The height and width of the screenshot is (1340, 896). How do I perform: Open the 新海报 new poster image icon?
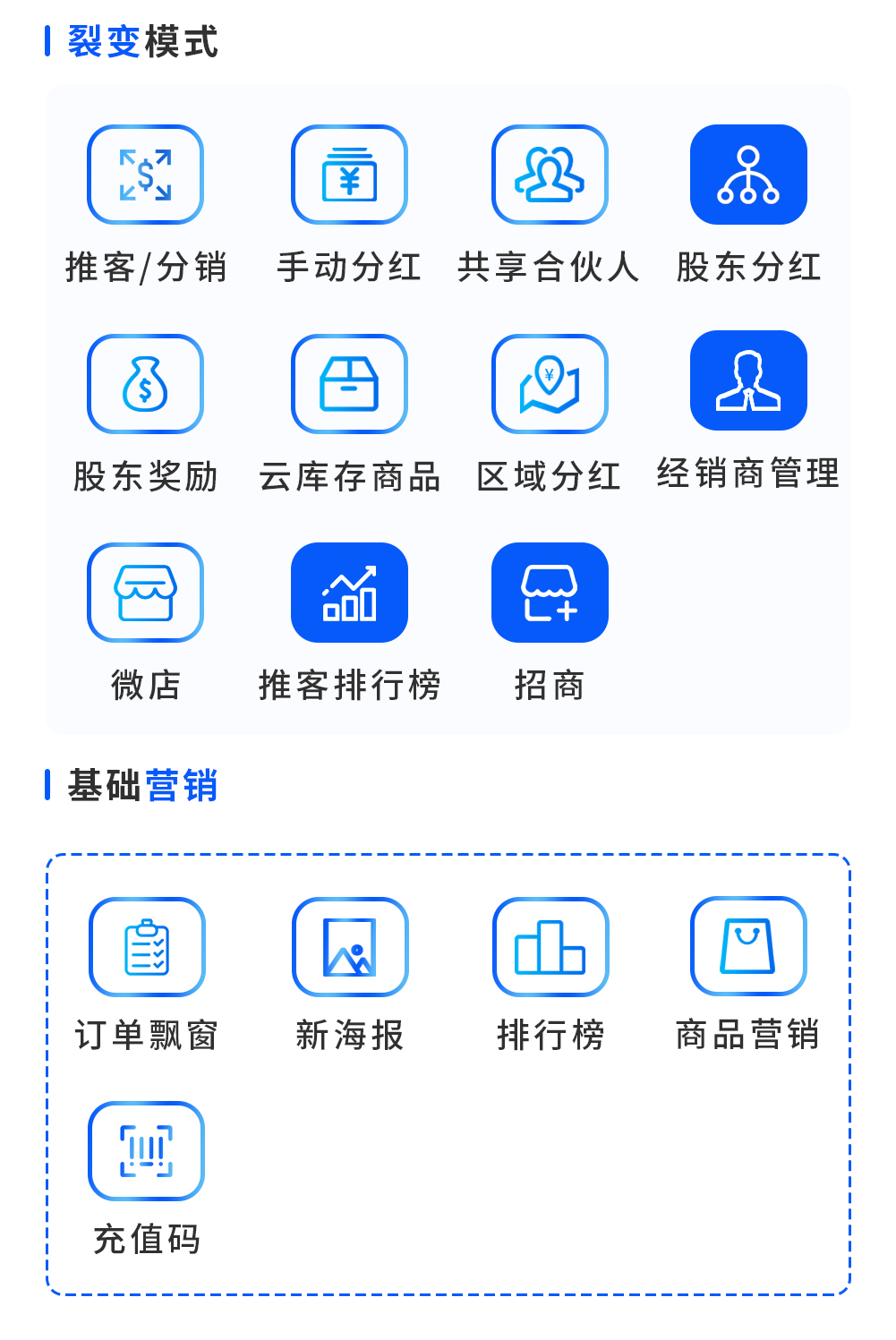click(349, 947)
